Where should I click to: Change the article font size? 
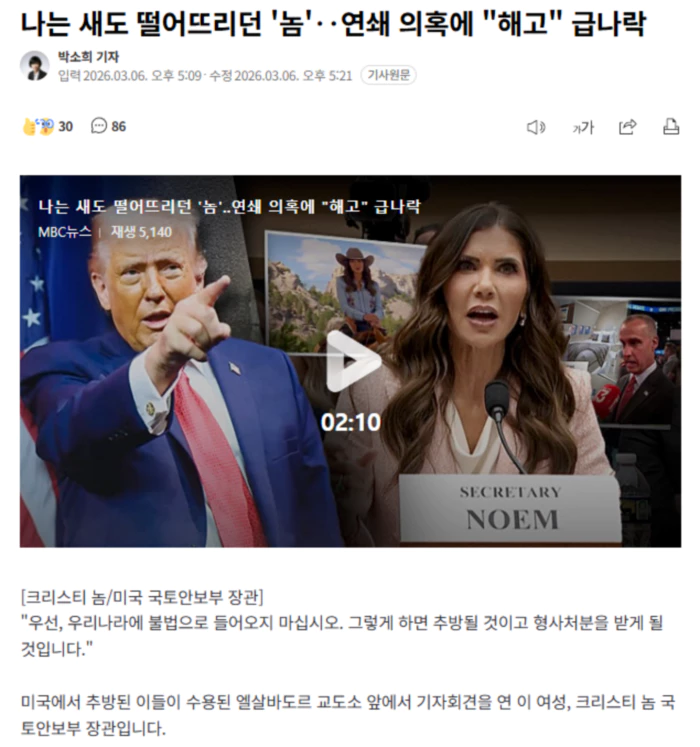(582, 127)
